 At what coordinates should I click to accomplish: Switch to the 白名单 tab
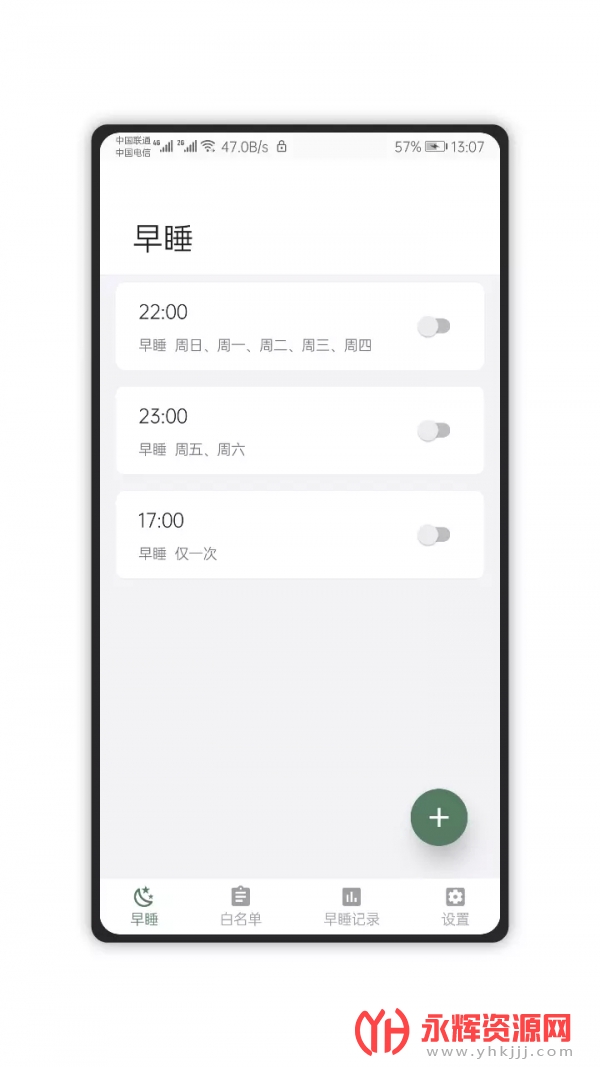(x=241, y=906)
